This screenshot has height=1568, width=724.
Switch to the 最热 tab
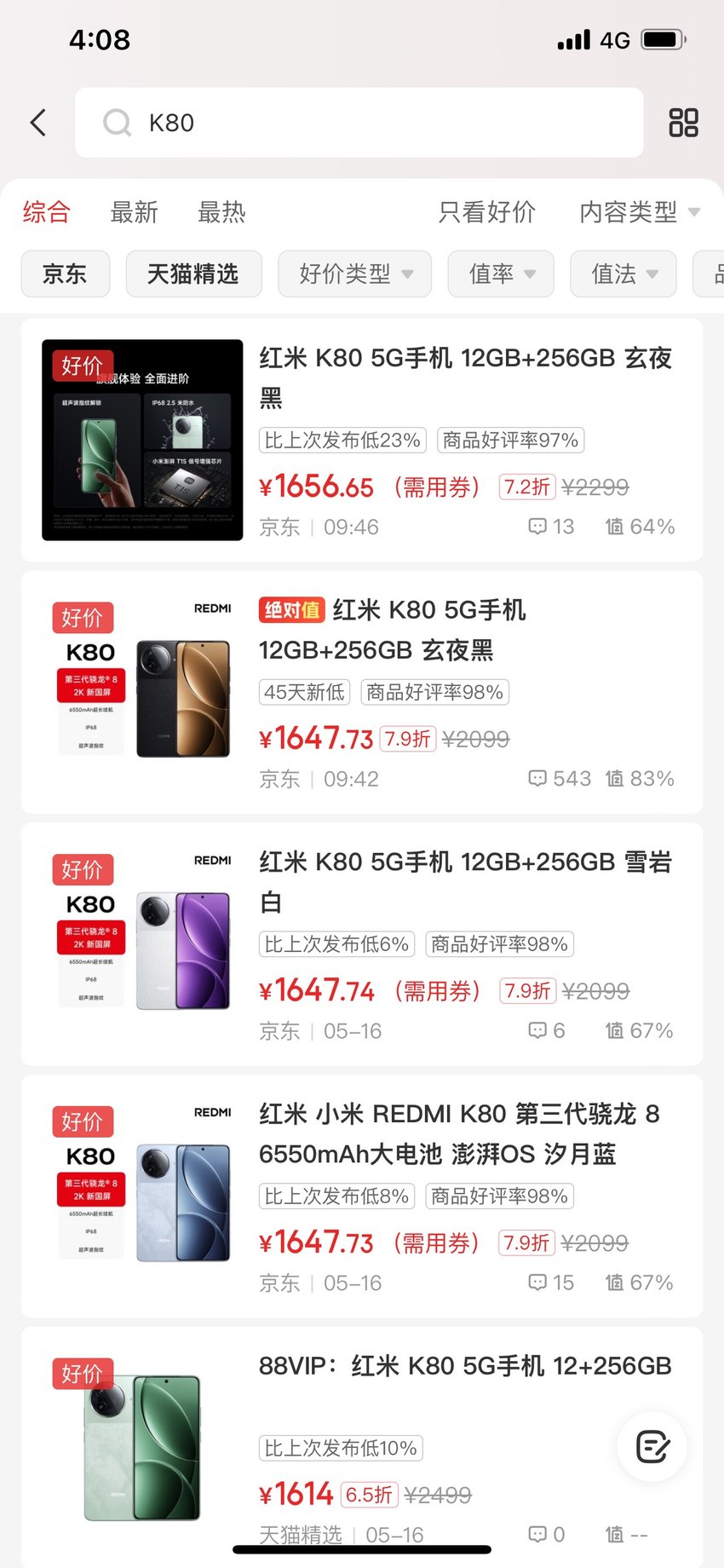pos(221,212)
